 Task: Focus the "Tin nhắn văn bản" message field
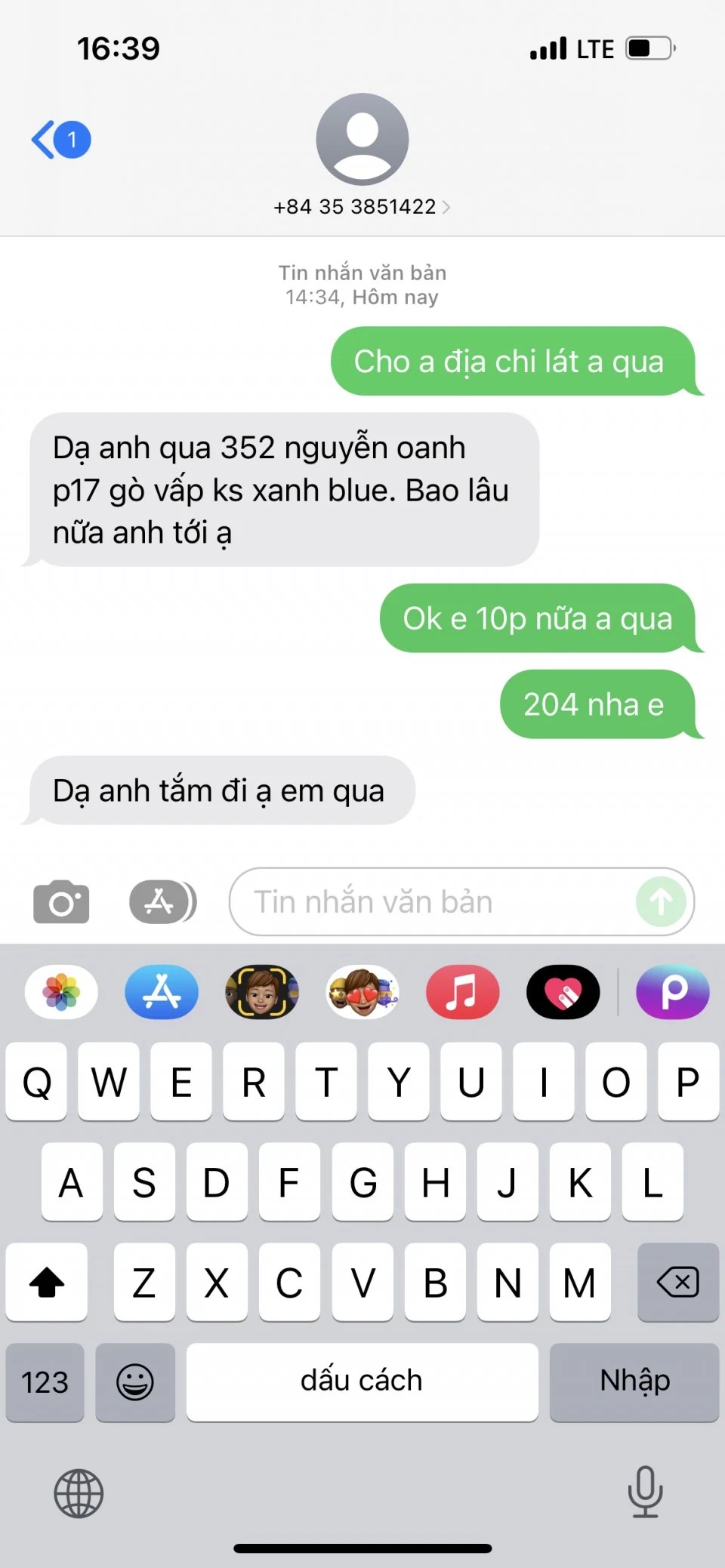click(x=430, y=901)
